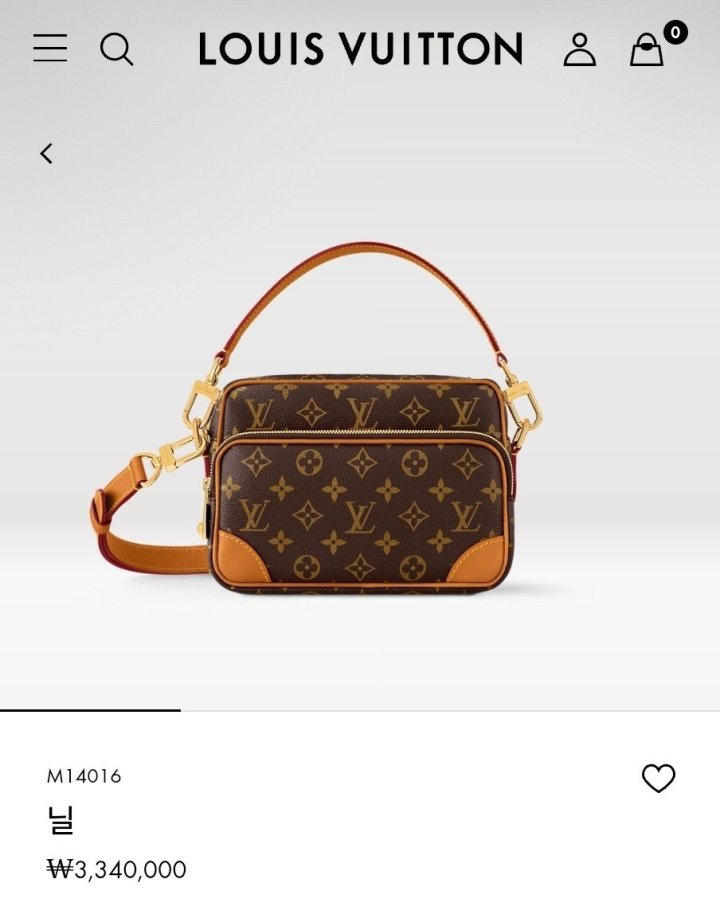This screenshot has height=922, width=720.
Task: Open the search icon
Action: click(x=116, y=48)
